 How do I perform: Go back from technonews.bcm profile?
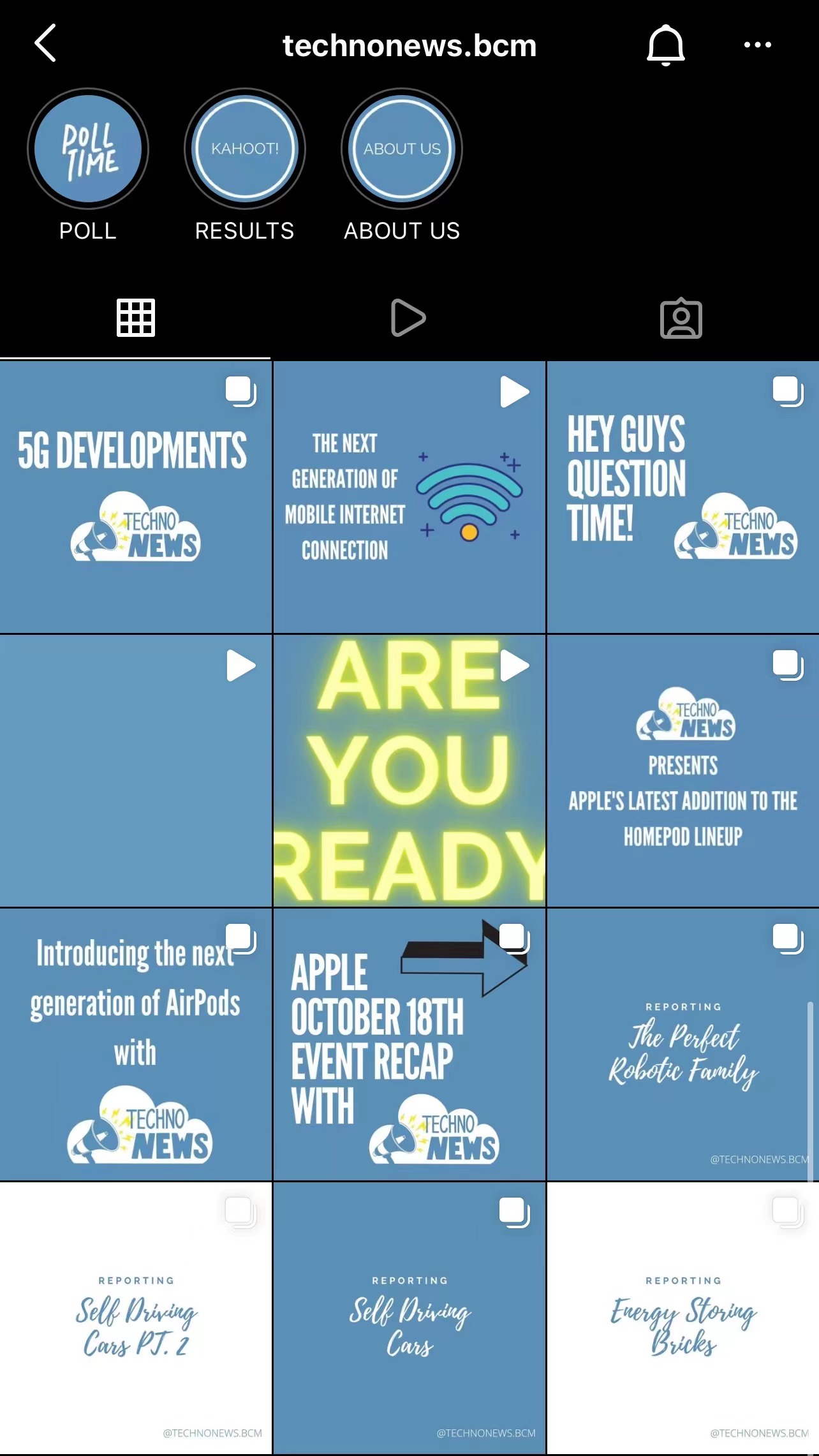45,43
